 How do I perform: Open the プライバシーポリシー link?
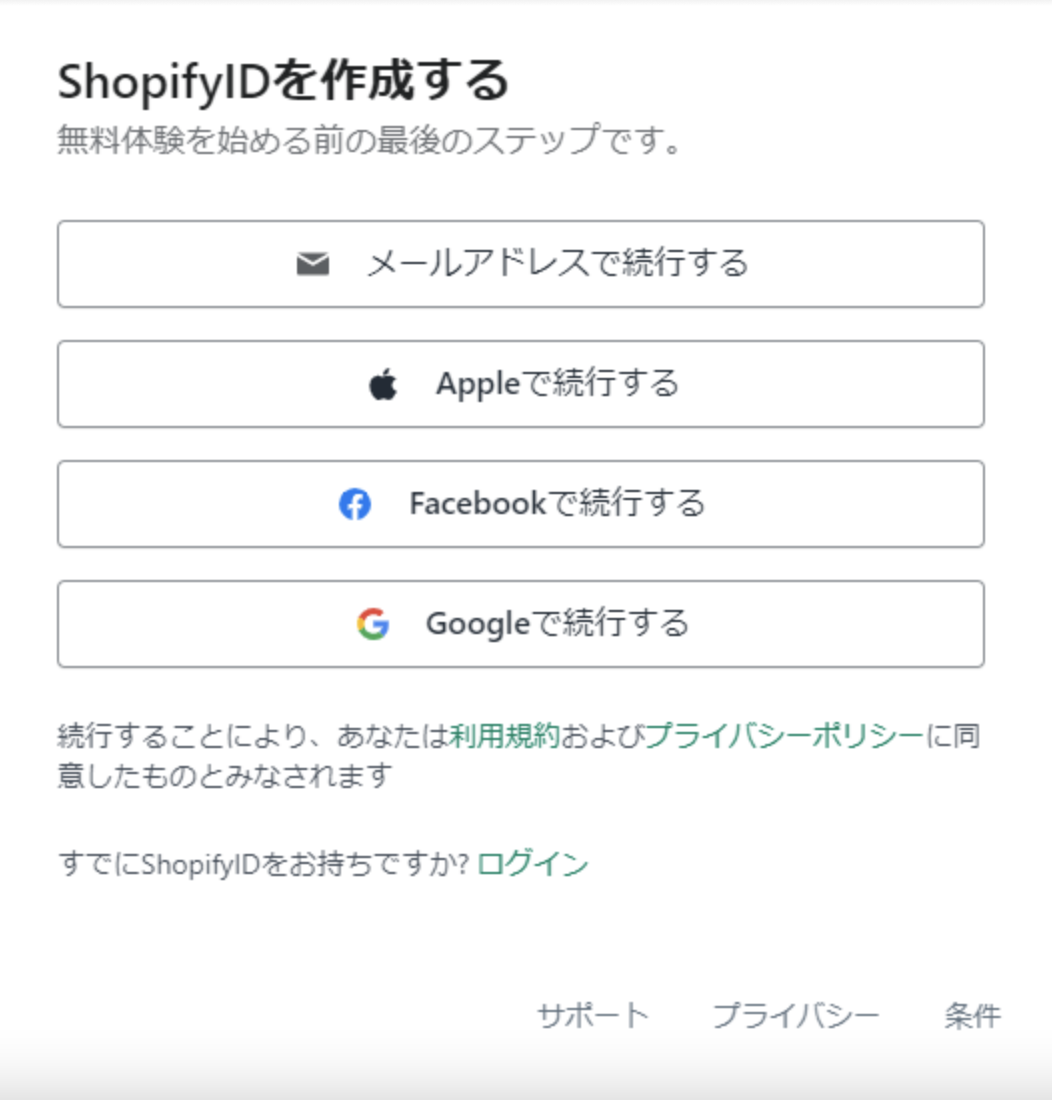tap(784, 737)
